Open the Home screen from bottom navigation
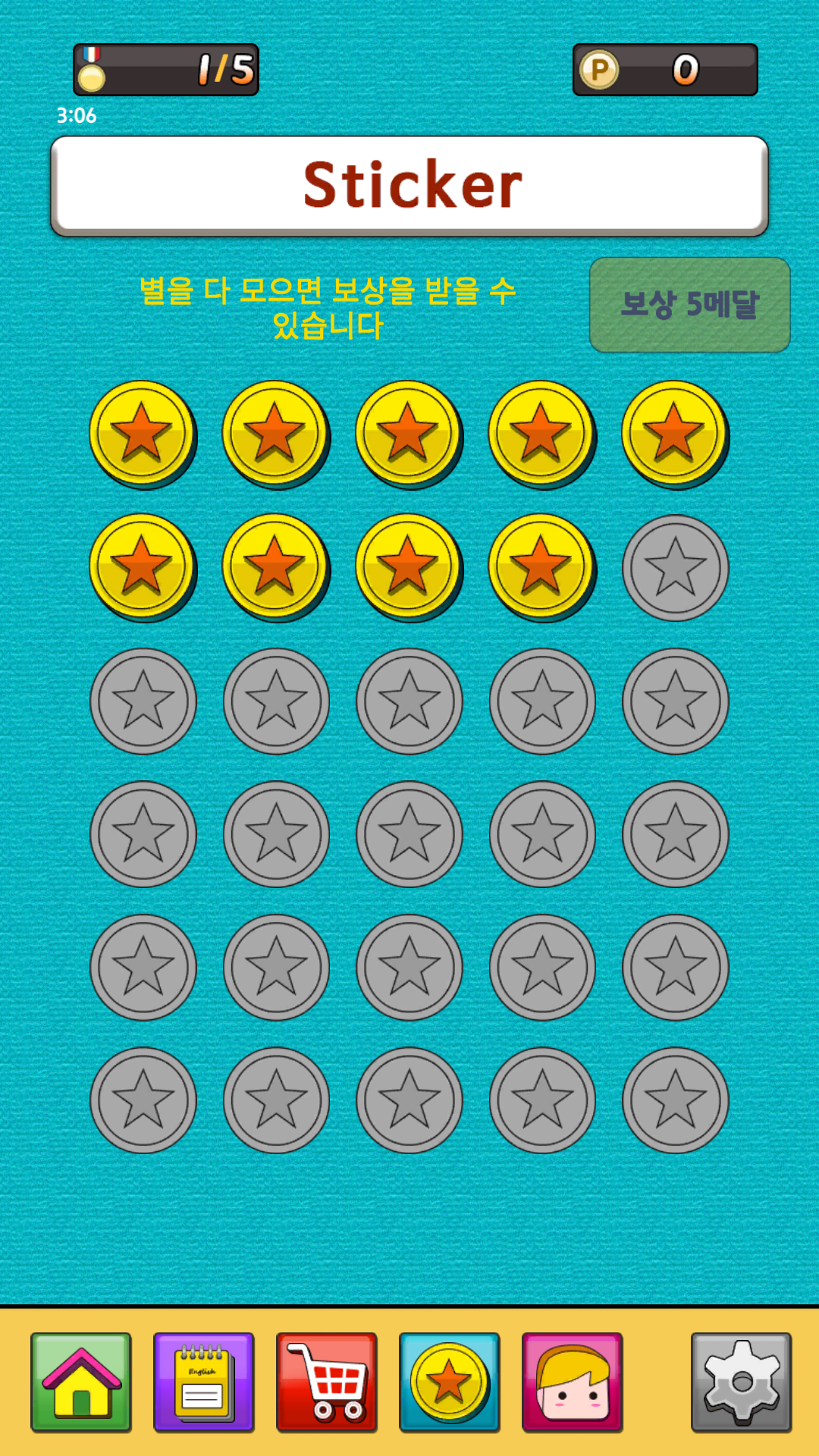This screenshot has height=1456, width=819. pos(80,1382)
